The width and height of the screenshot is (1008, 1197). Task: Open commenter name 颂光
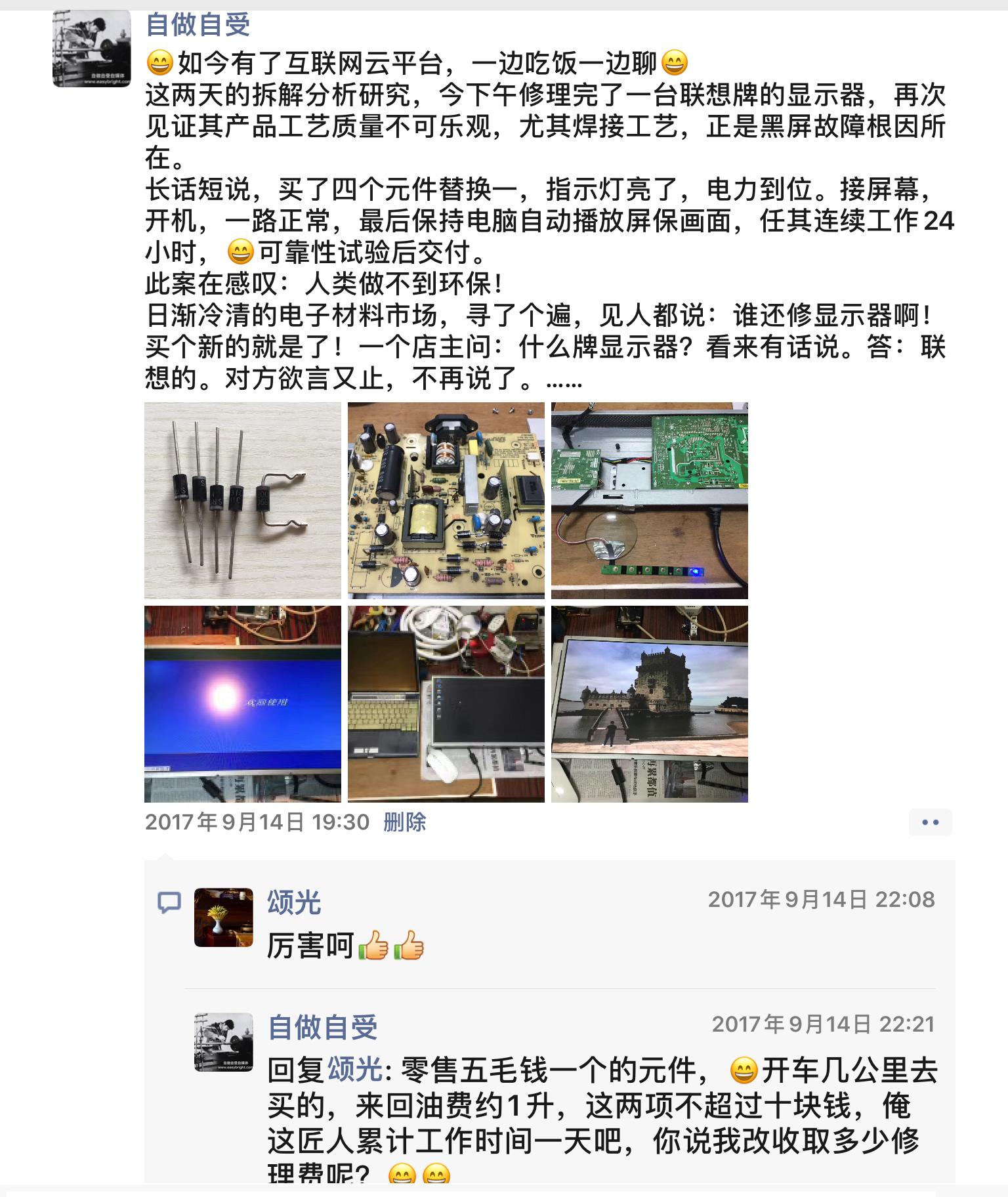pyautogui.click(x=294, y=902)
